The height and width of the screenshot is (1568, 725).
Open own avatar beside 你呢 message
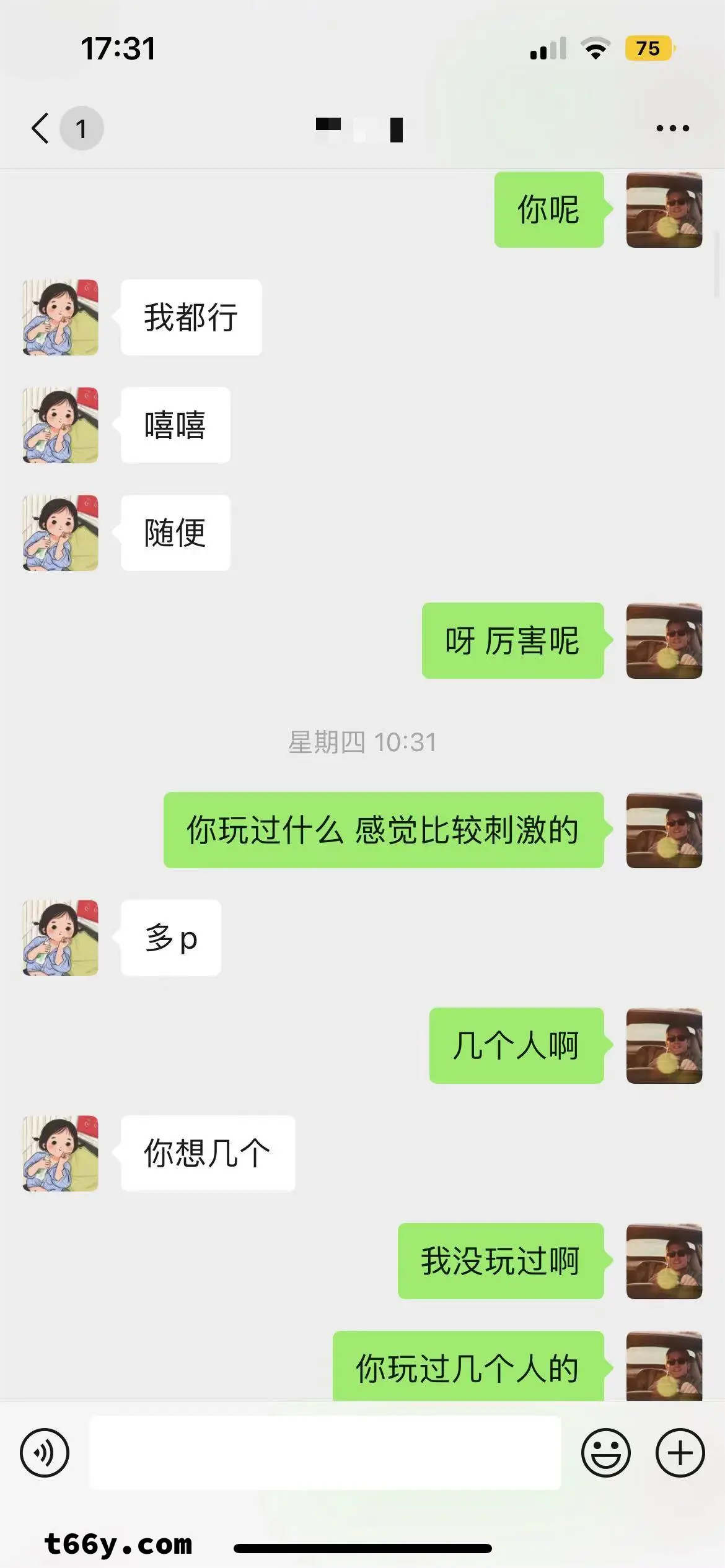664,210
